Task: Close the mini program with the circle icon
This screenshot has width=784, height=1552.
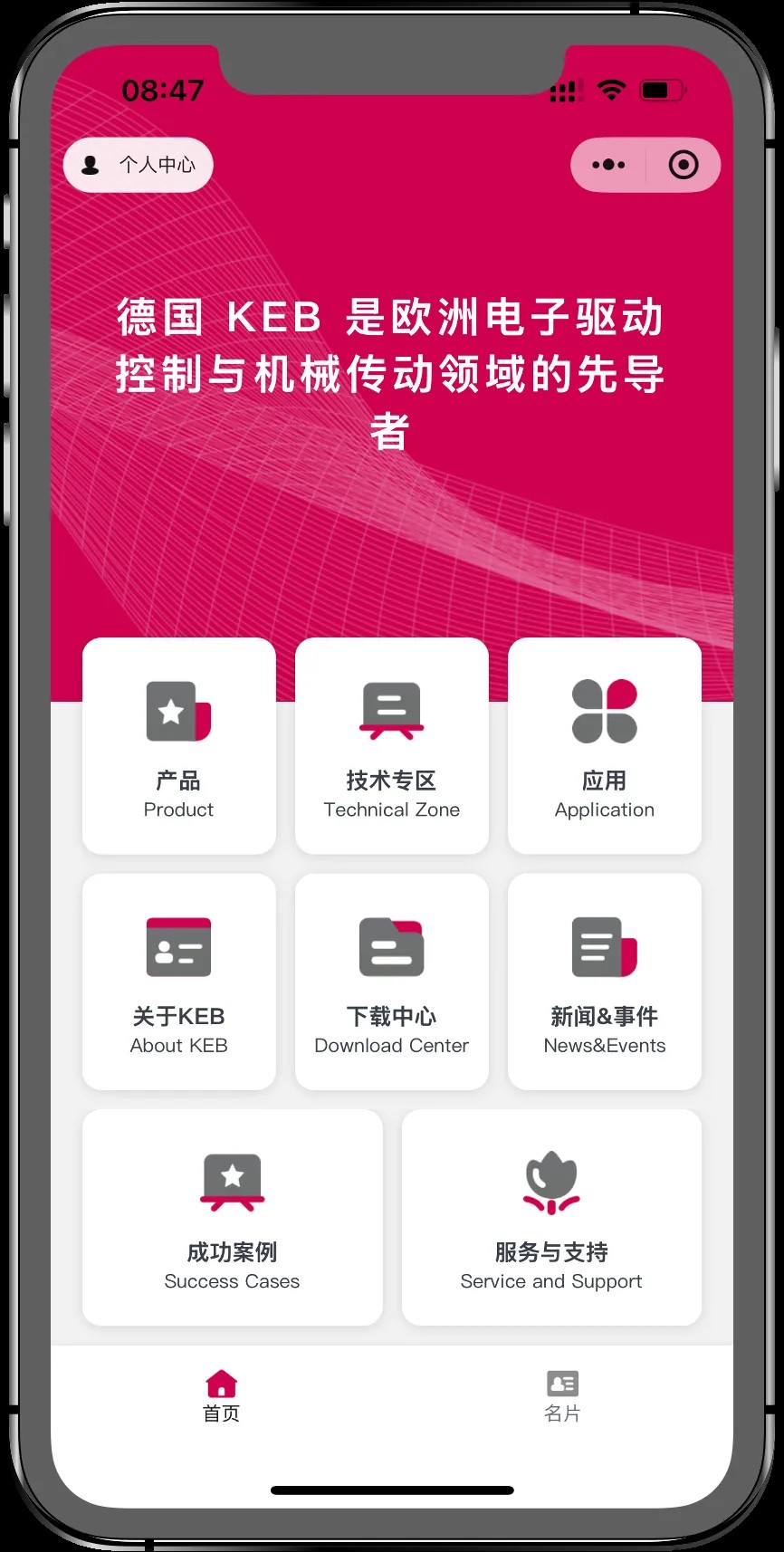Action: (x=684, y=165)
